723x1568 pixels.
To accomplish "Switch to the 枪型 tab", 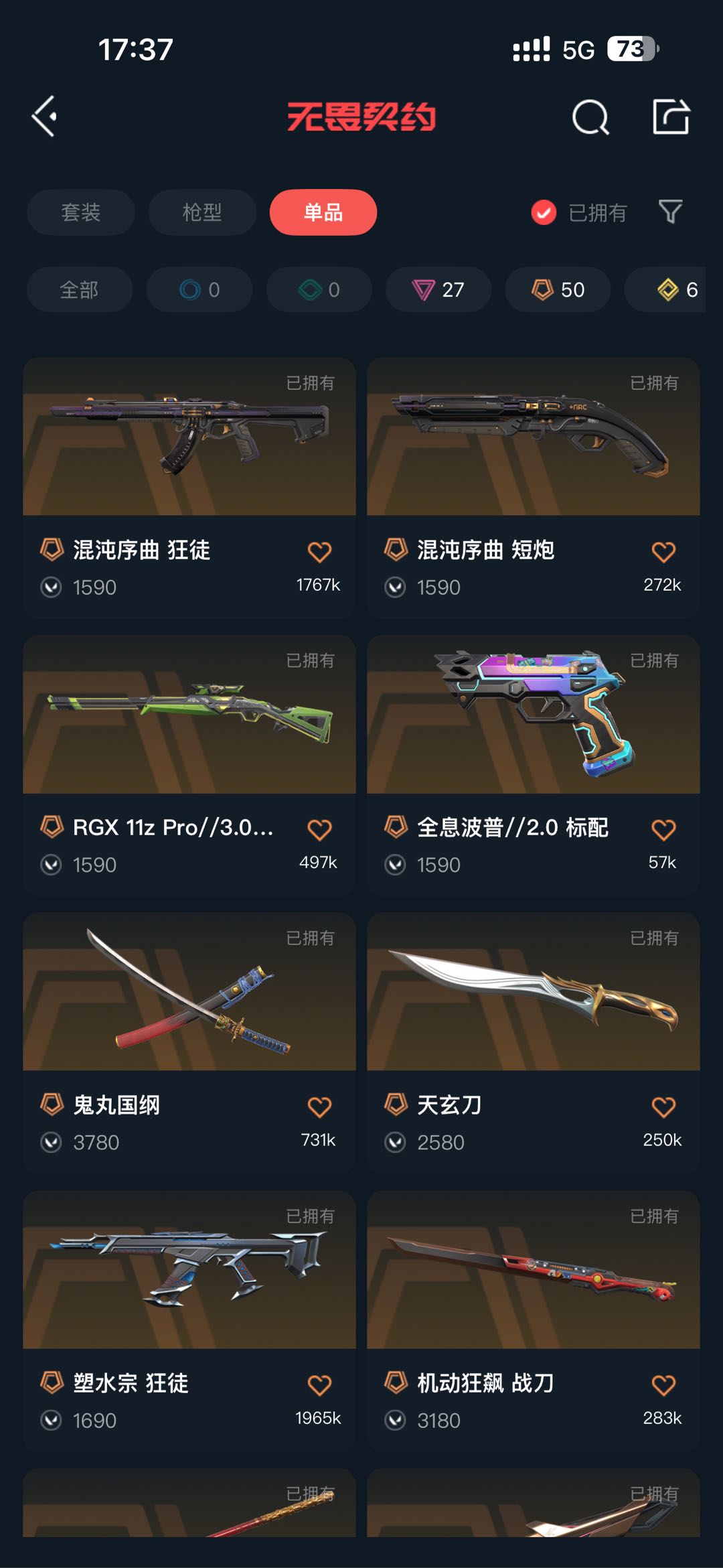I will click(x=202, y=212).
